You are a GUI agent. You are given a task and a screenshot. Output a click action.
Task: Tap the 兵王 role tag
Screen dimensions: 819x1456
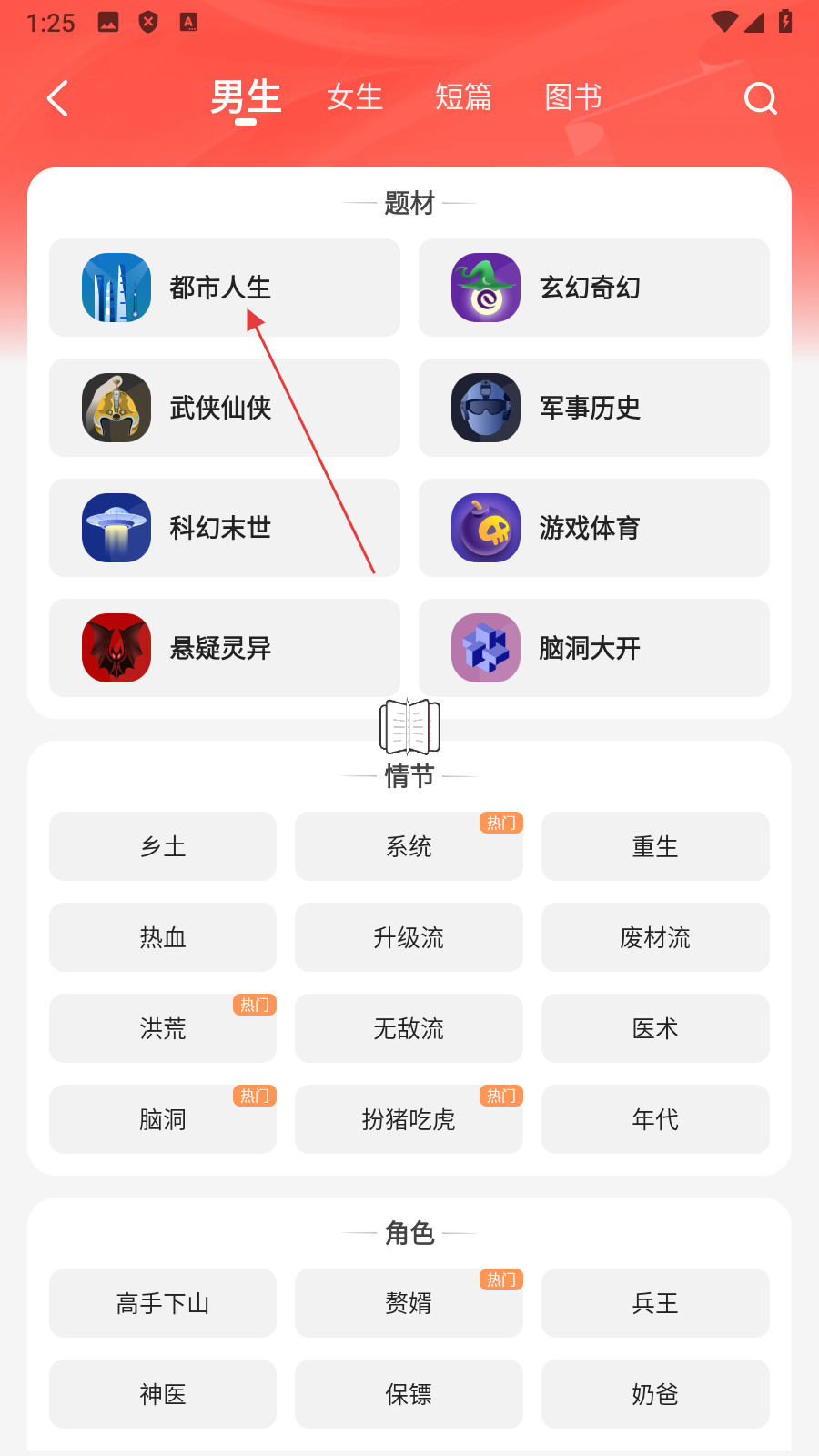[x=655, y=1303]
